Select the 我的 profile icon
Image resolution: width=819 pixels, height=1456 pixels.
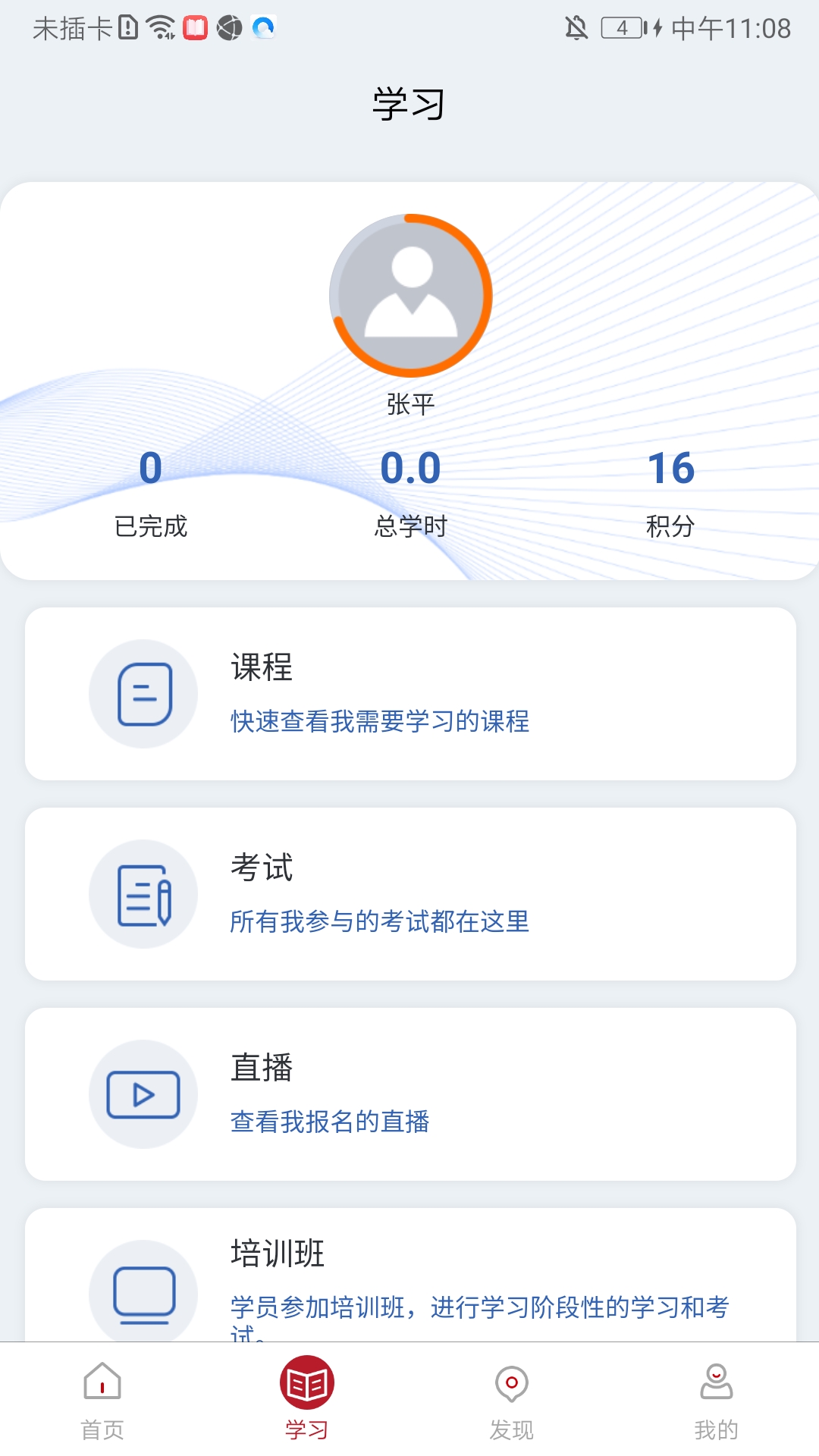click(x=715, y=1388)
